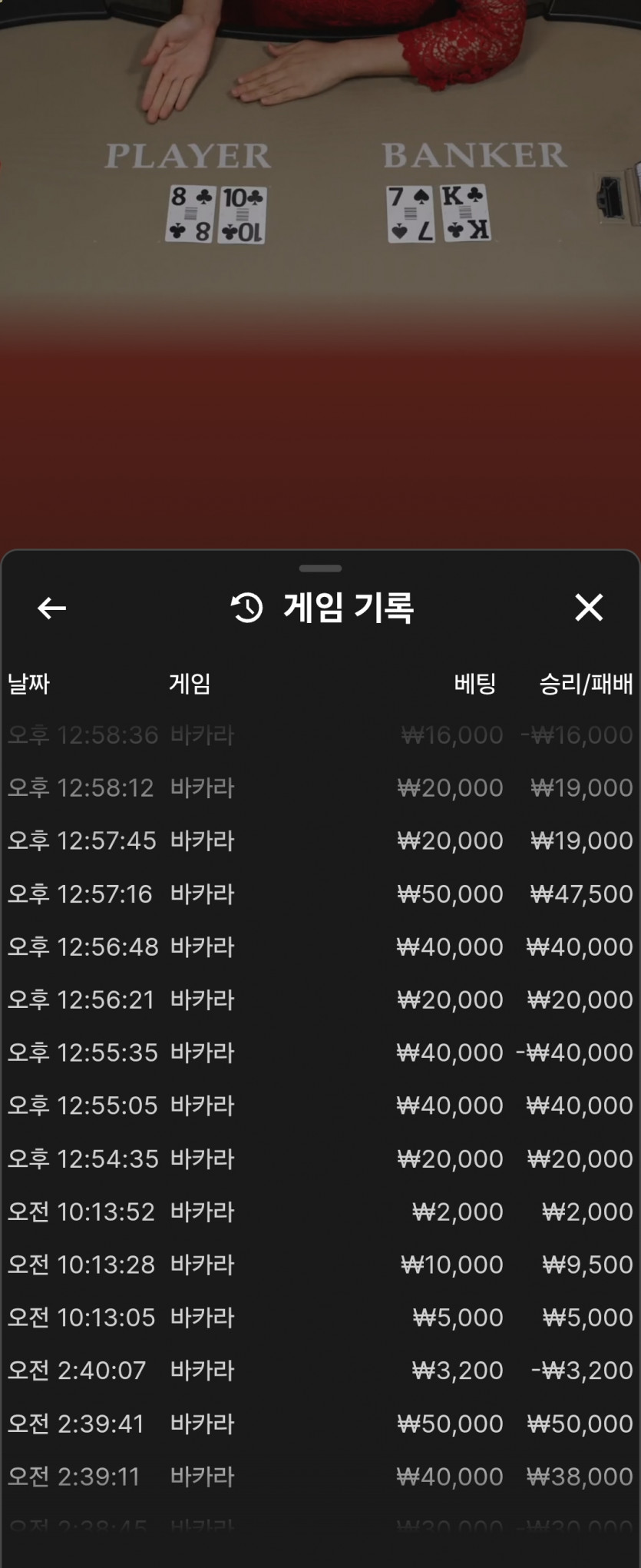Screen dimensions: 641x1568
Task: Open the 오전 10:13:28 baccarat record
Action: (x=320, y=1265)
